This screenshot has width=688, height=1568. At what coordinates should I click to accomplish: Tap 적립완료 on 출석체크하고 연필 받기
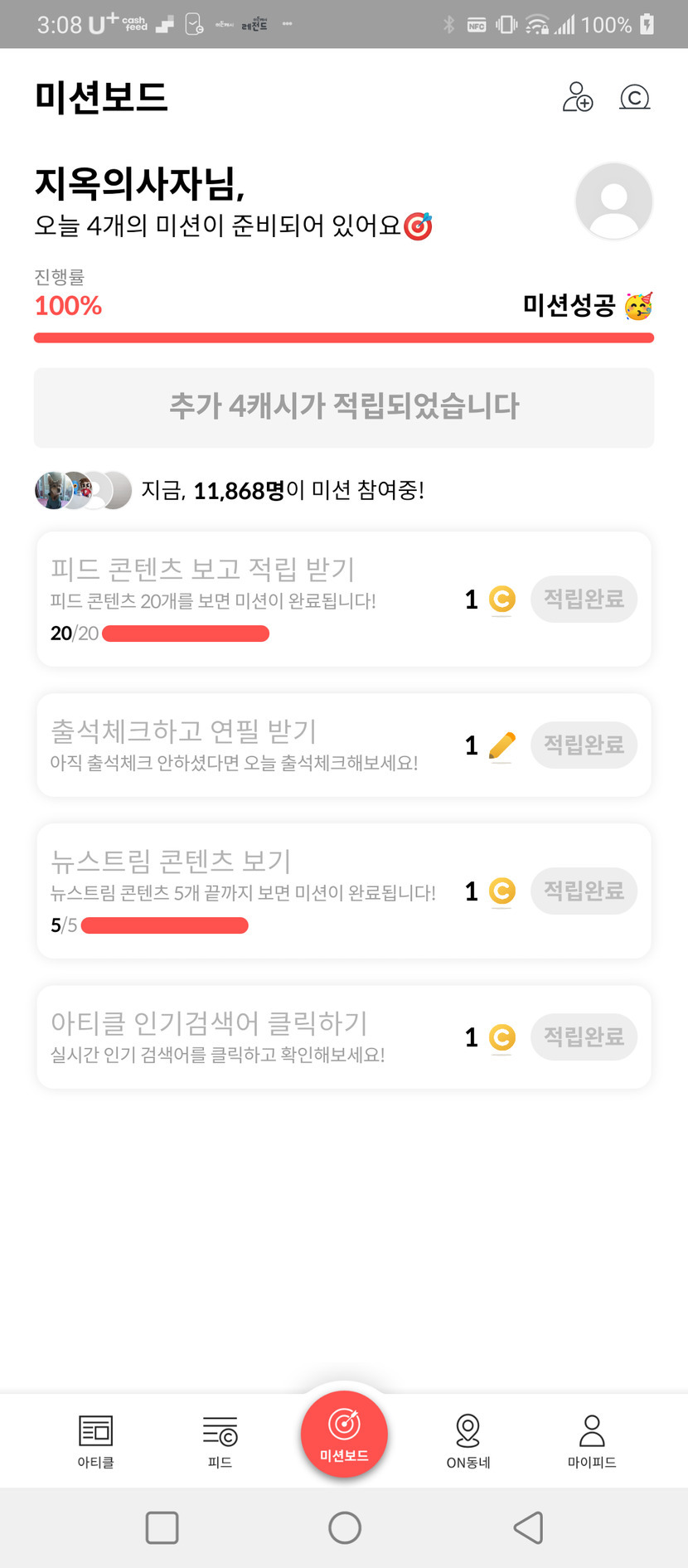[x=584, y=745]
